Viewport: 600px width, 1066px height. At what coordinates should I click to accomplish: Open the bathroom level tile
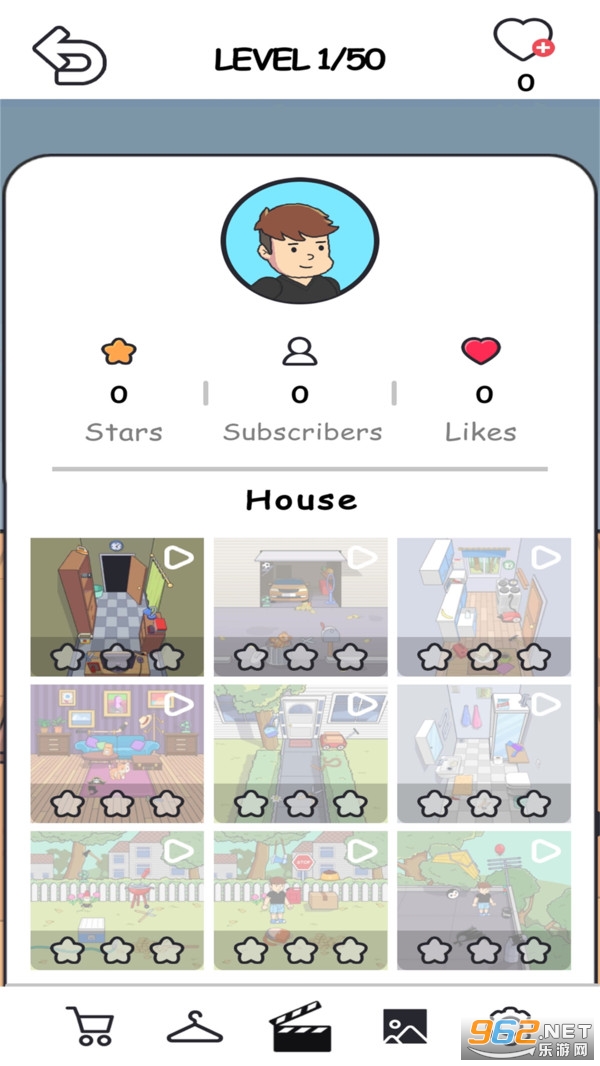tap(484, 753)
